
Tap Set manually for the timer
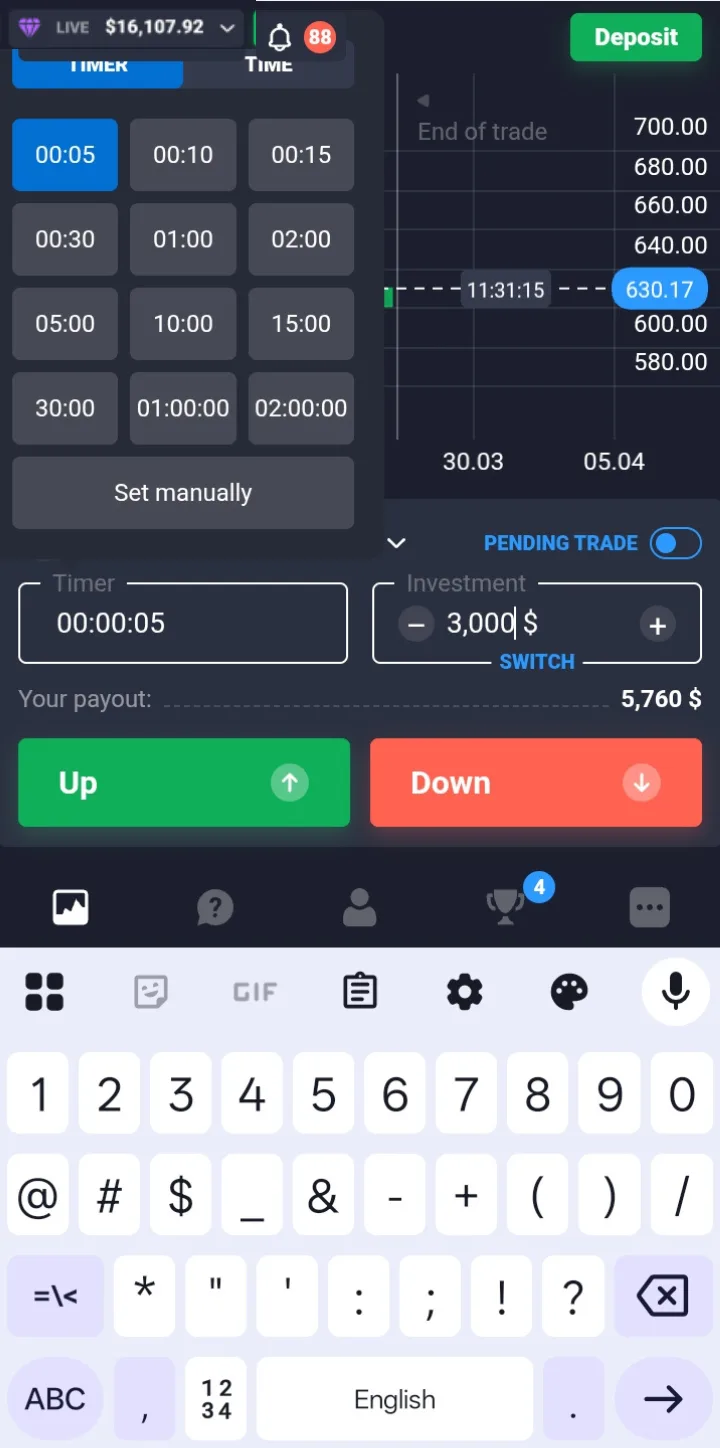(x=183, y=493)
